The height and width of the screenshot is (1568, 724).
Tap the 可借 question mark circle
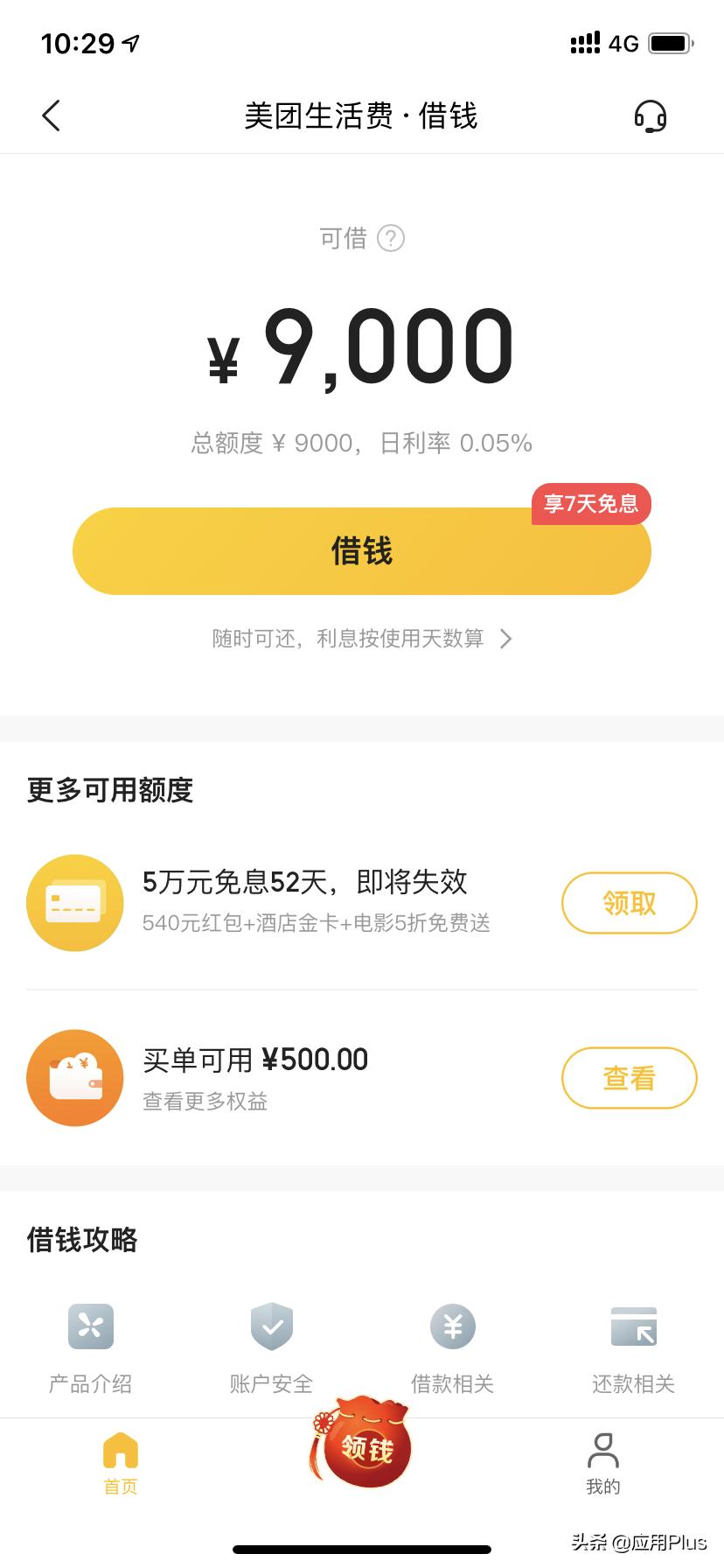pyautogui.click(x=391, y=238)
